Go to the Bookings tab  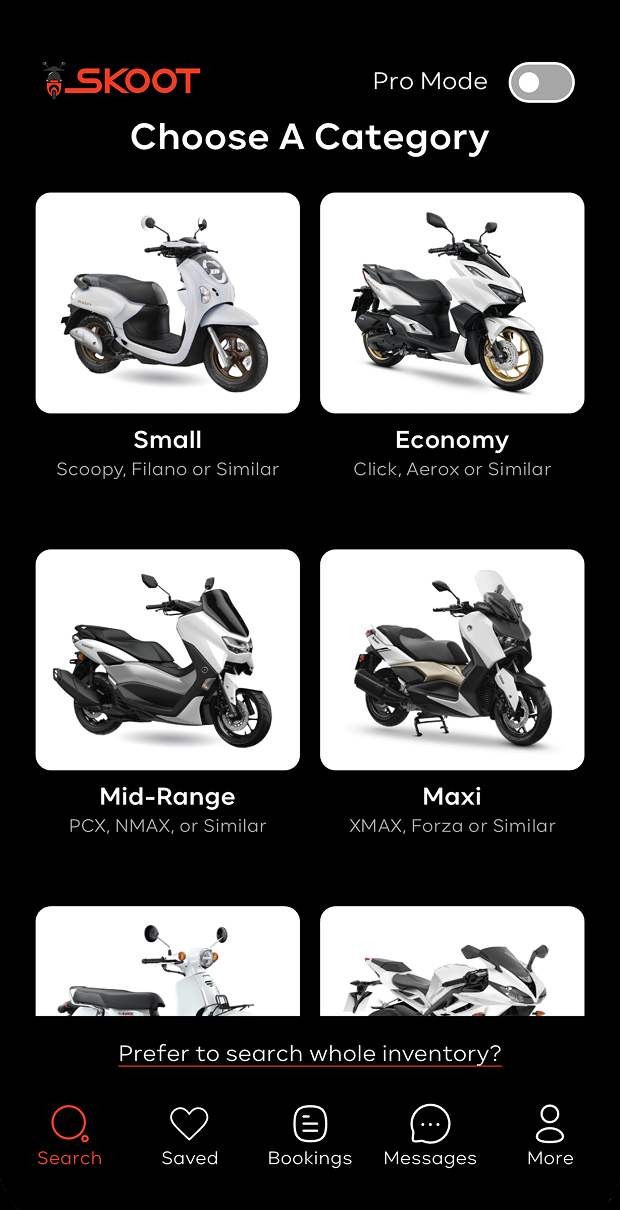pos(310,1136)
